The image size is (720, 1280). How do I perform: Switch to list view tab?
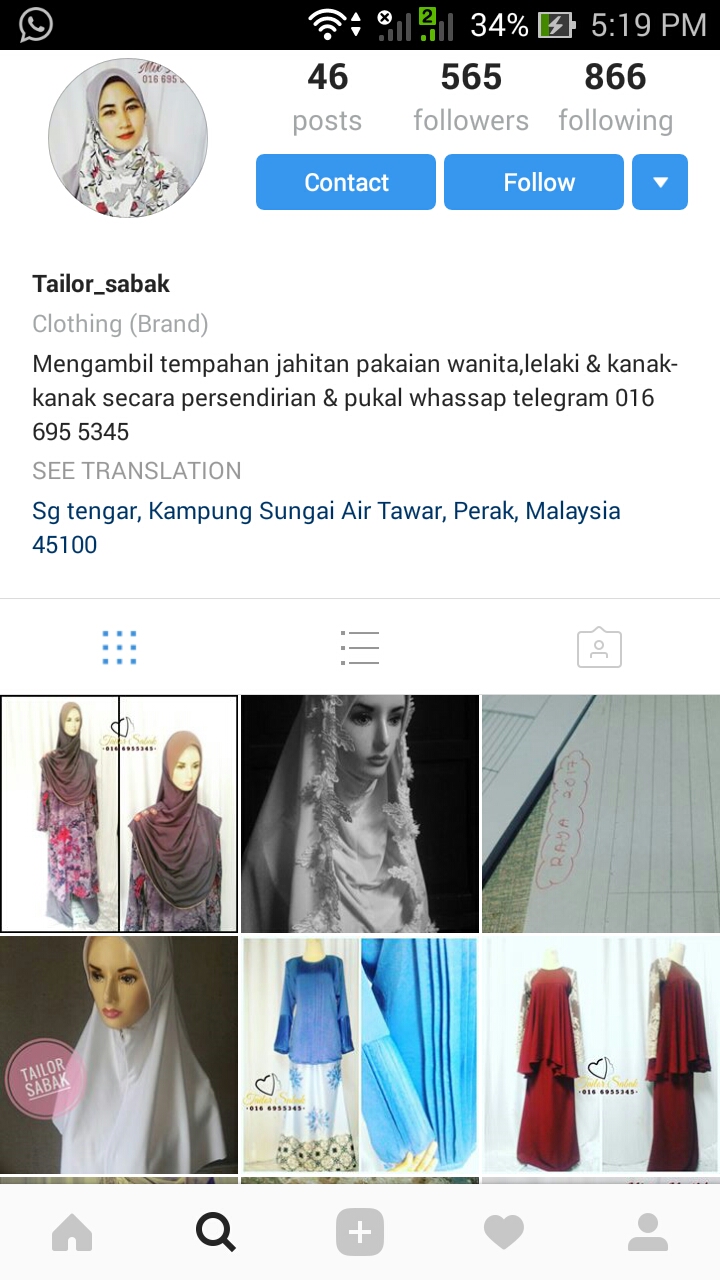coord(359,648)
